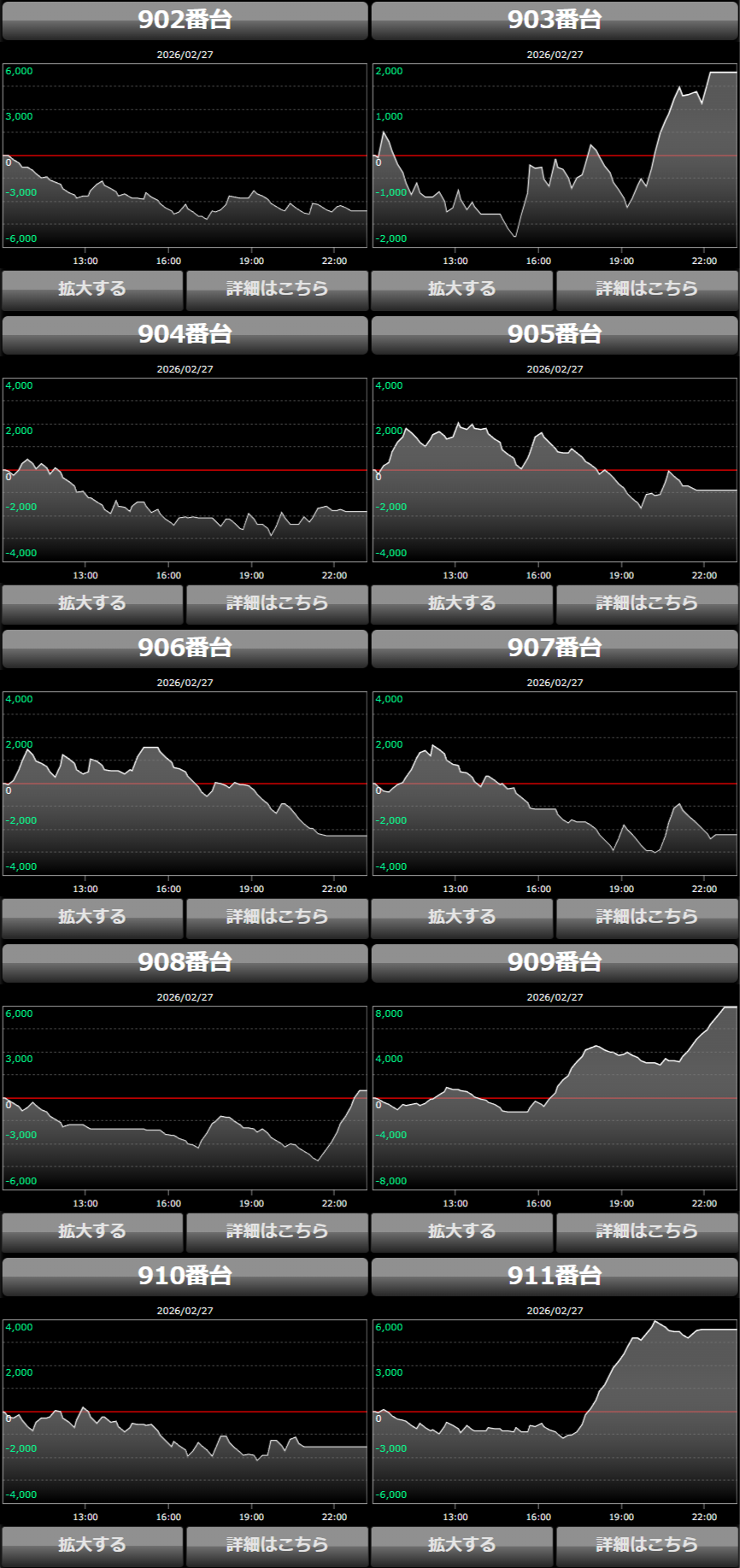Open 詳細はこちら under 904番台

[277, 604]
